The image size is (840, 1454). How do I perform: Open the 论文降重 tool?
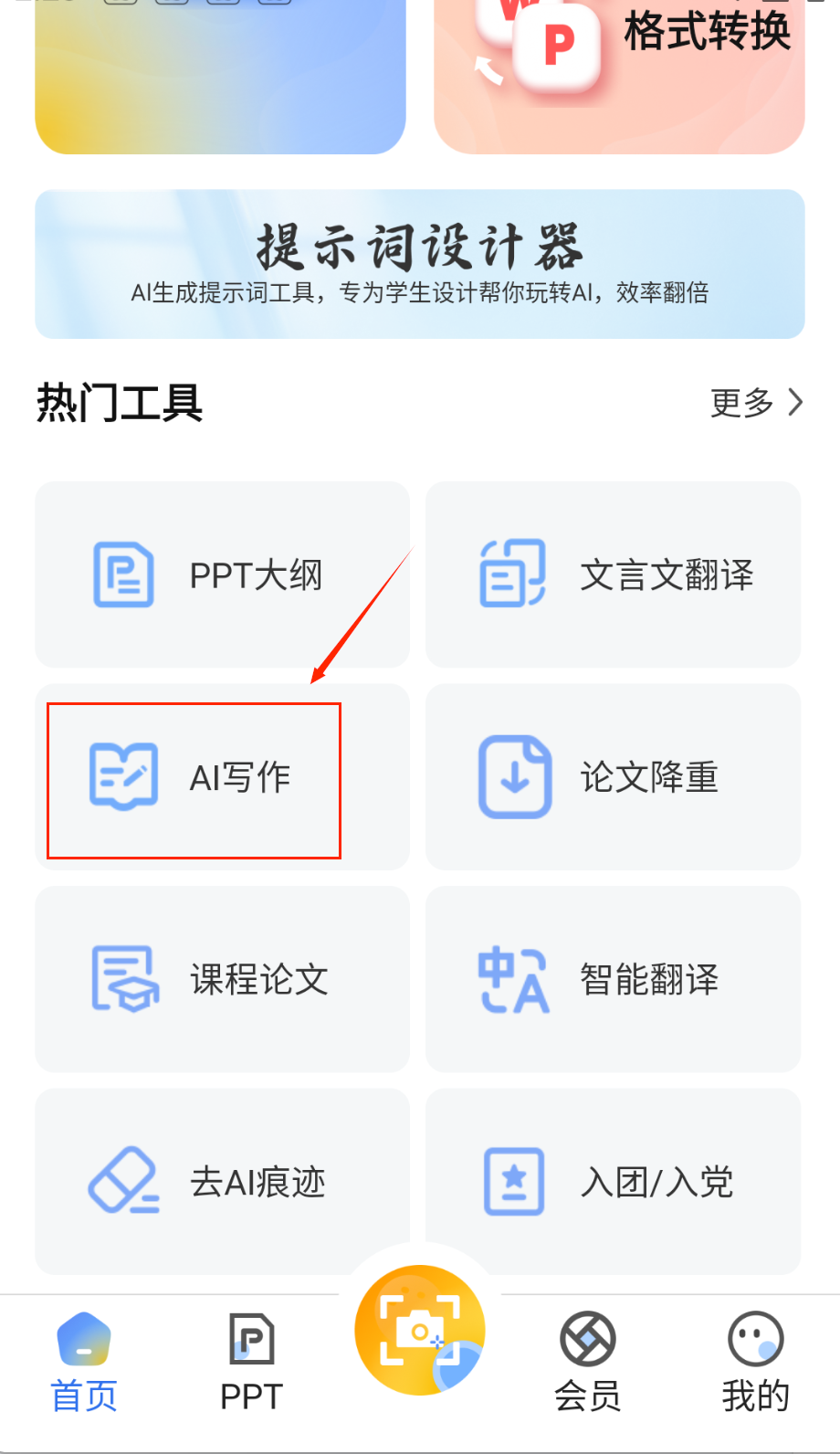(613, 777)
